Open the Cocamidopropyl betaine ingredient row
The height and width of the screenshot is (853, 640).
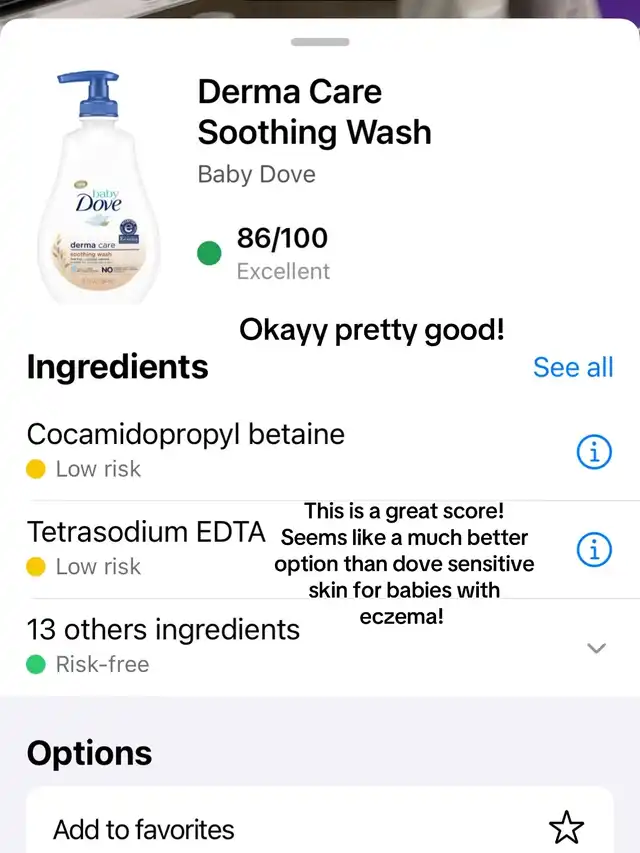[186, 450]
